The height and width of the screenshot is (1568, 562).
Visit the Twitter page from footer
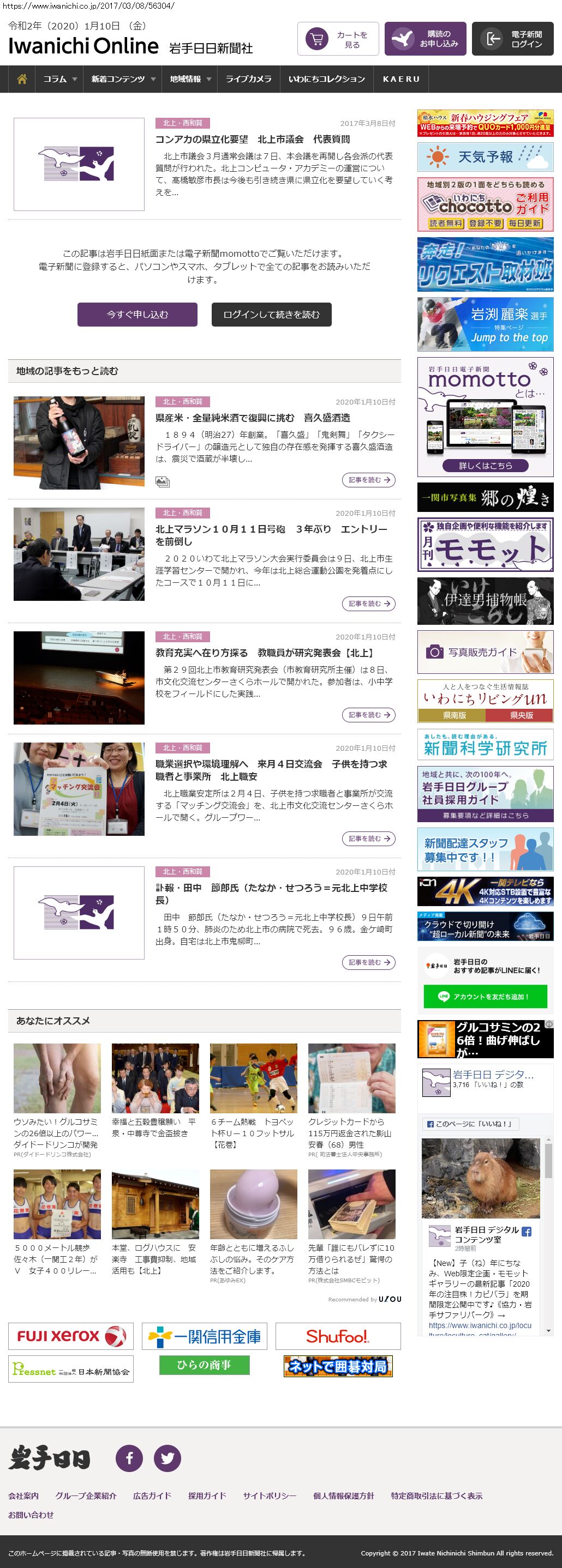pyautogui.click(x=168, y=1458)
